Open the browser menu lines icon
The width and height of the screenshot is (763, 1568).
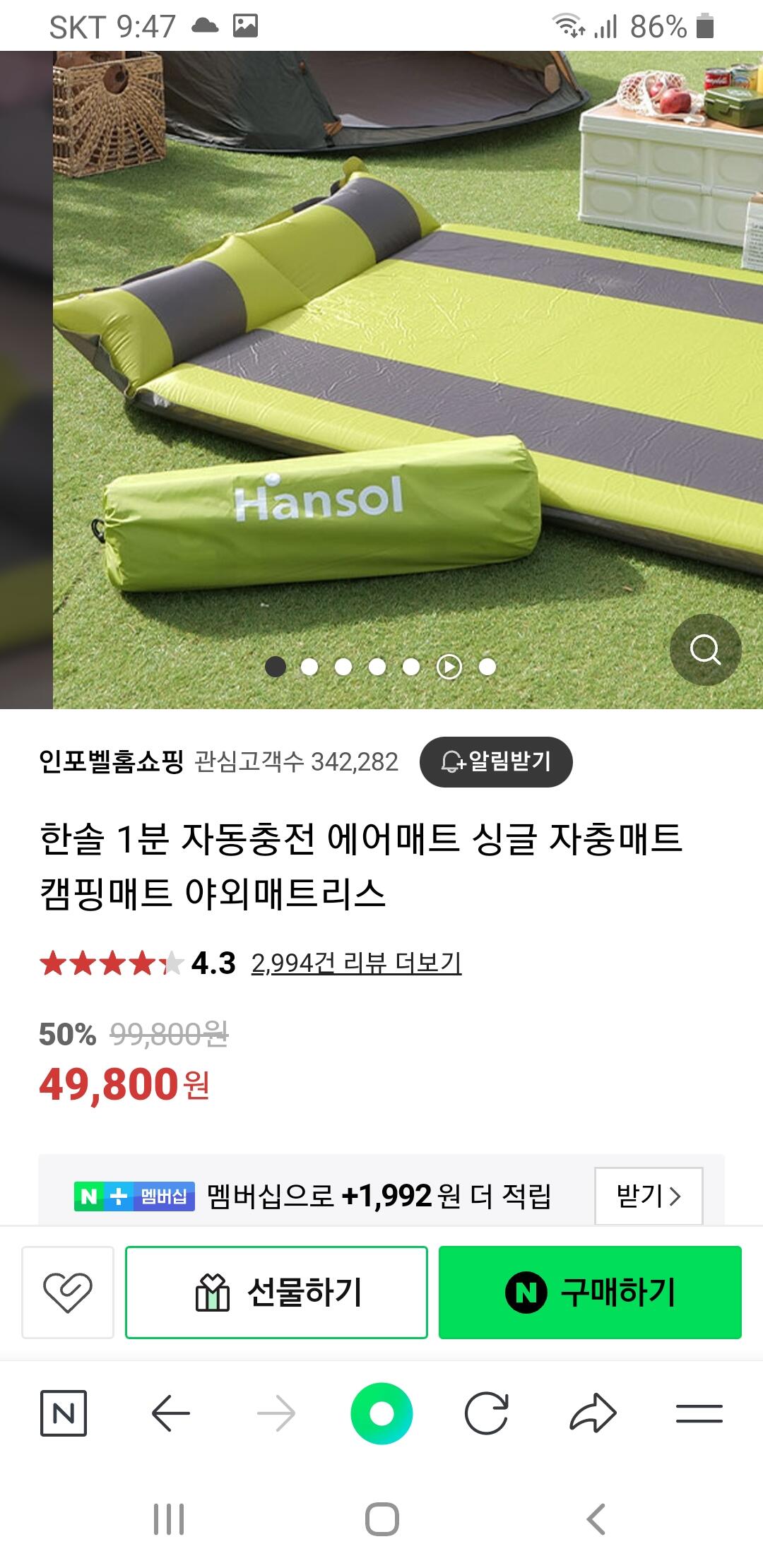(699, 1413)
